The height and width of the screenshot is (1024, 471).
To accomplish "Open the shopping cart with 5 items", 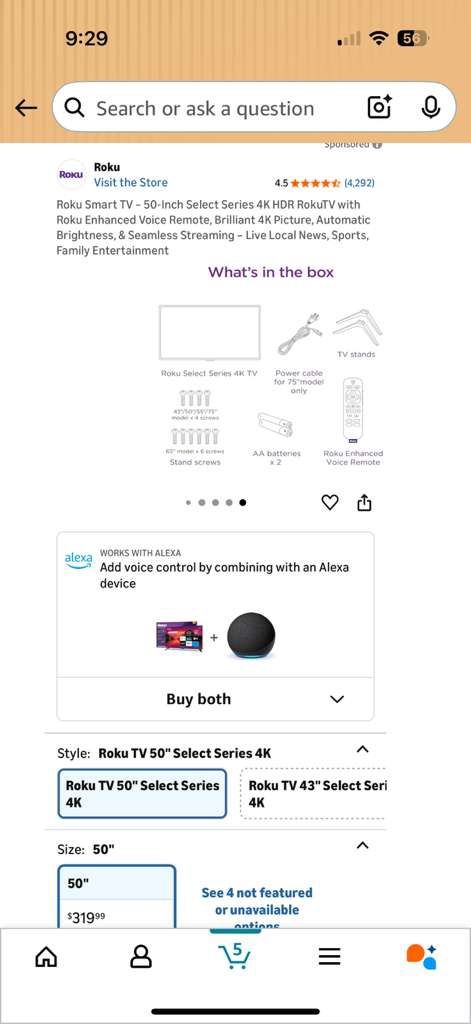I will 235,955.
